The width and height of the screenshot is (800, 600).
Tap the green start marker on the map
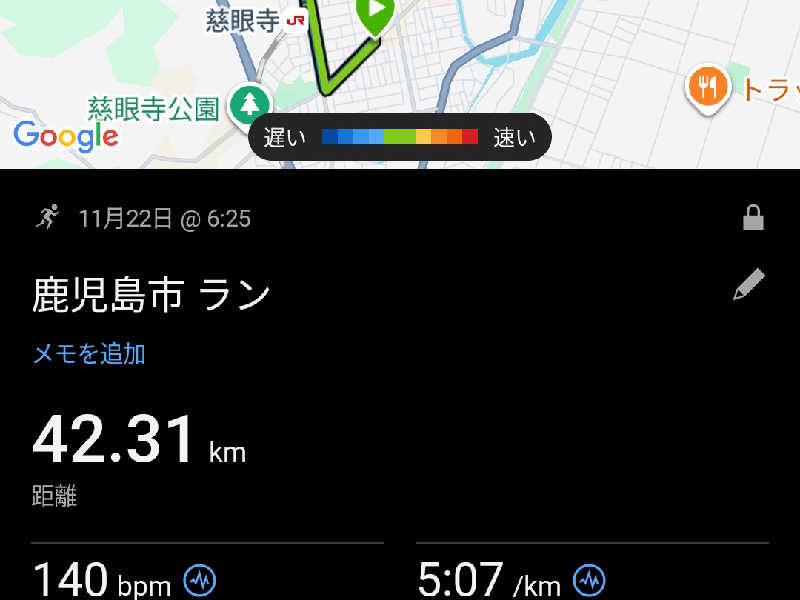coord(375,14)
